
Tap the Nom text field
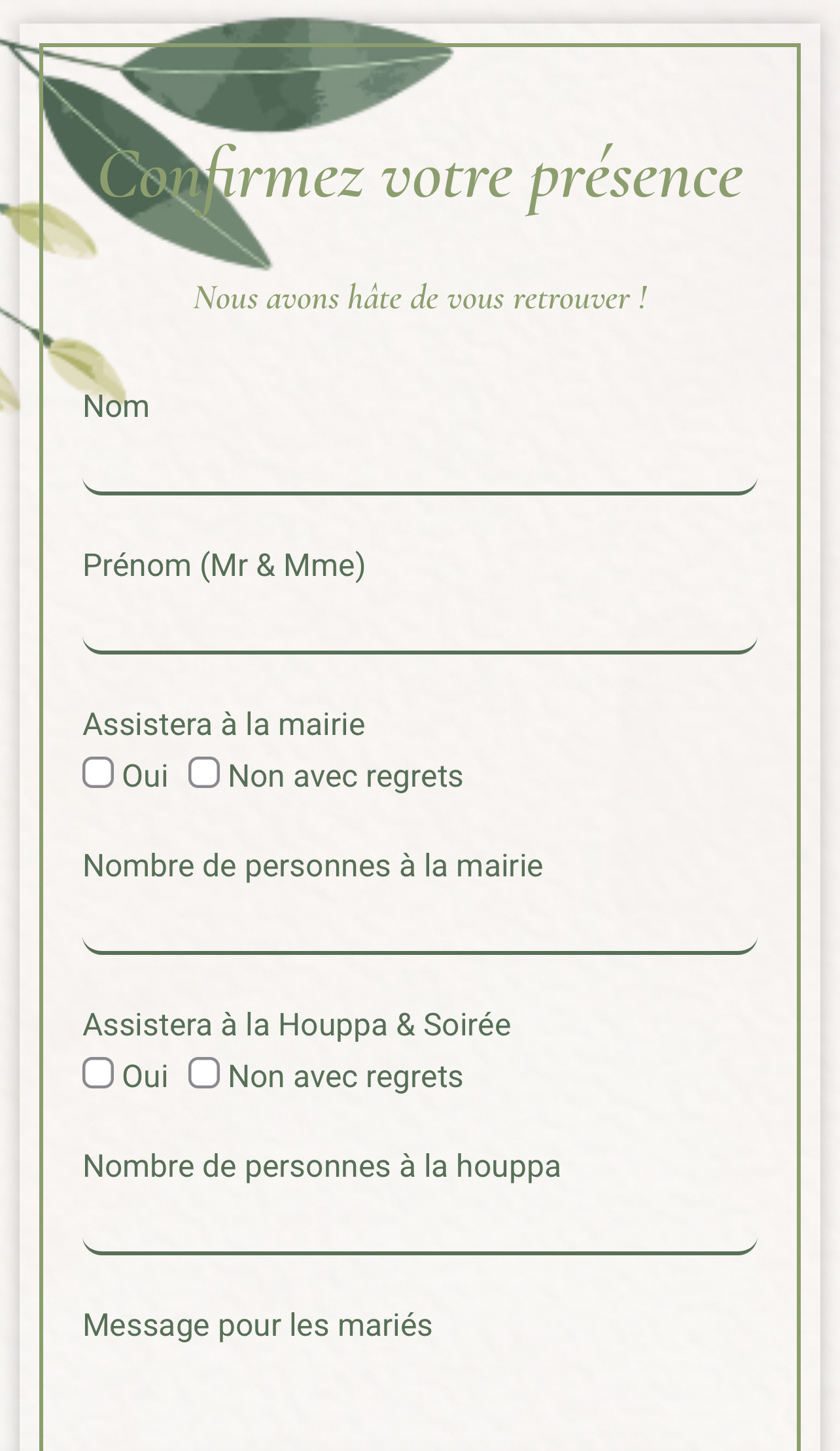pos(419,465)
